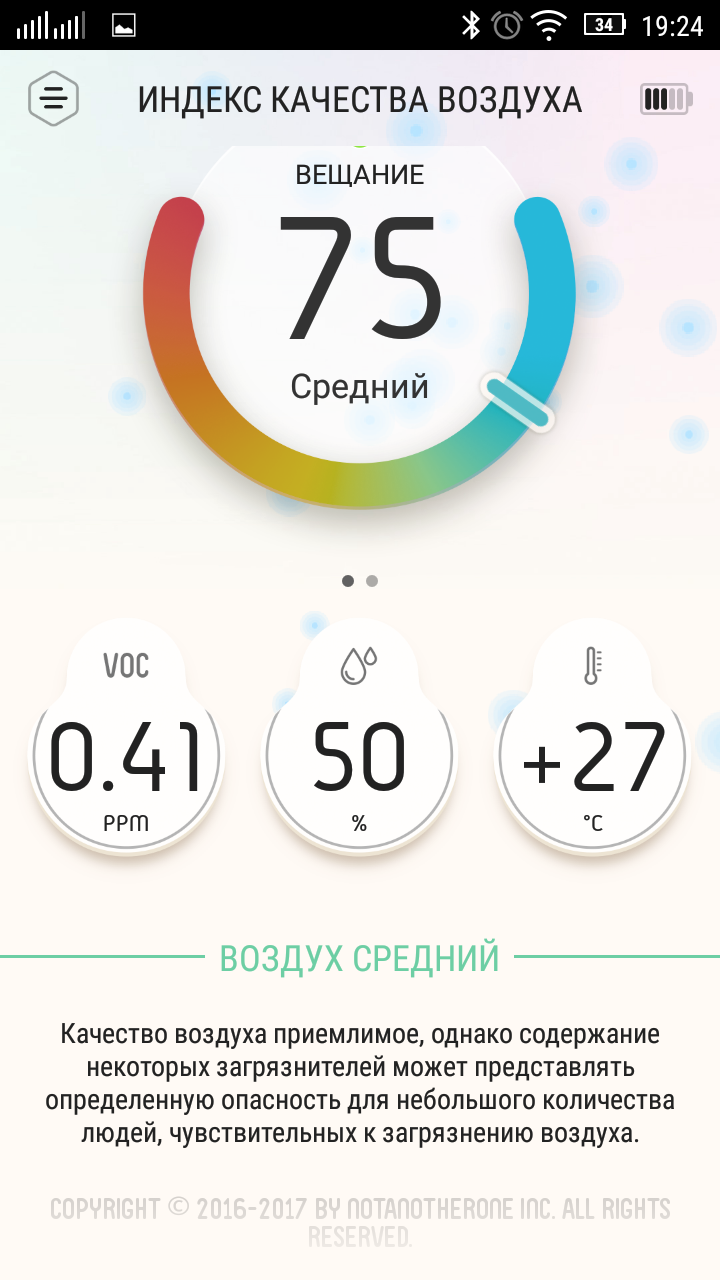Tap the device battery indicator icon
Screen dimensions: 720x1280
click(666, 98)
